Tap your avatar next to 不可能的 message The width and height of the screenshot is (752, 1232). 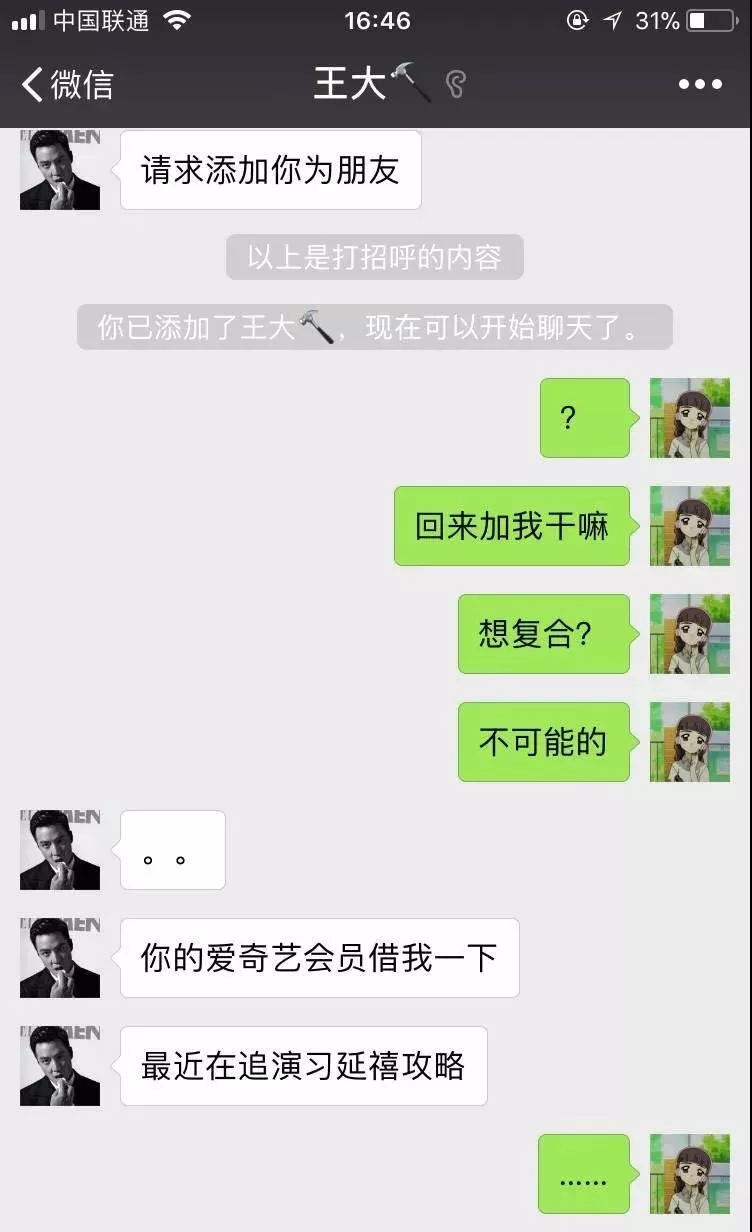click(x=690, y=742)
